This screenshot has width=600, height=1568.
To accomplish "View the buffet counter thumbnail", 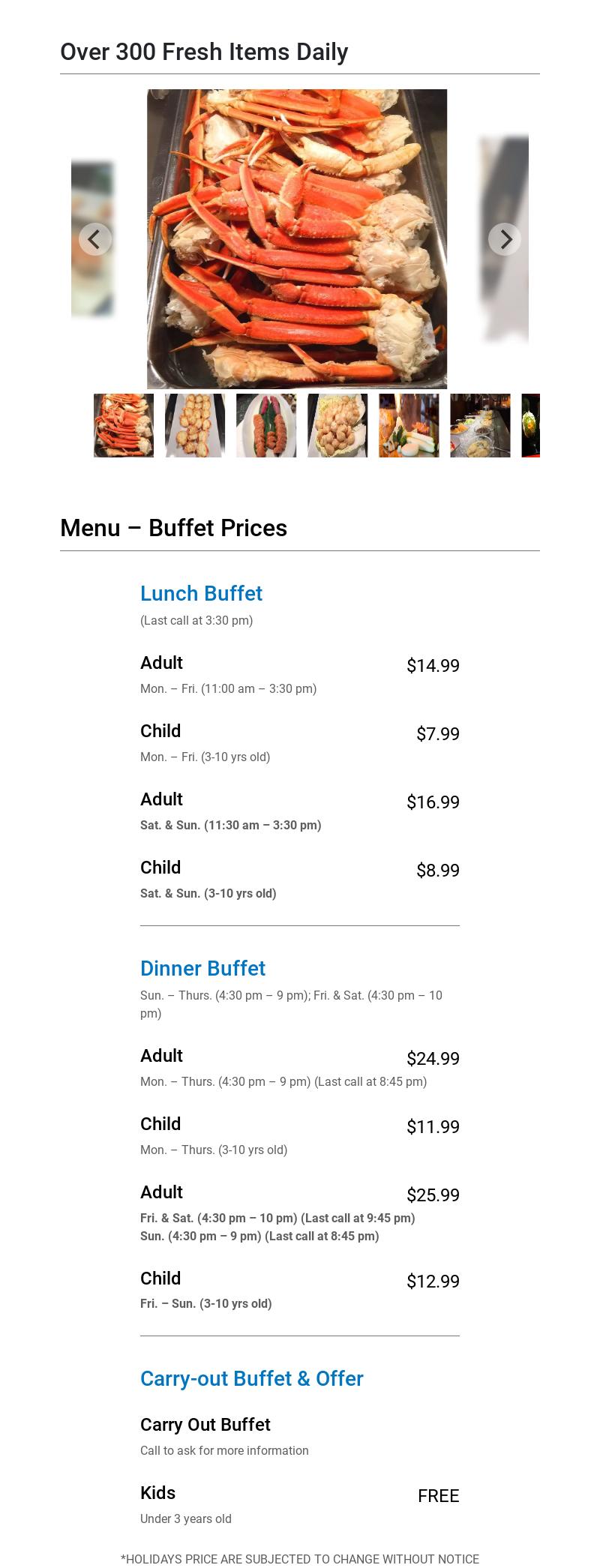I will click(480, 425).
